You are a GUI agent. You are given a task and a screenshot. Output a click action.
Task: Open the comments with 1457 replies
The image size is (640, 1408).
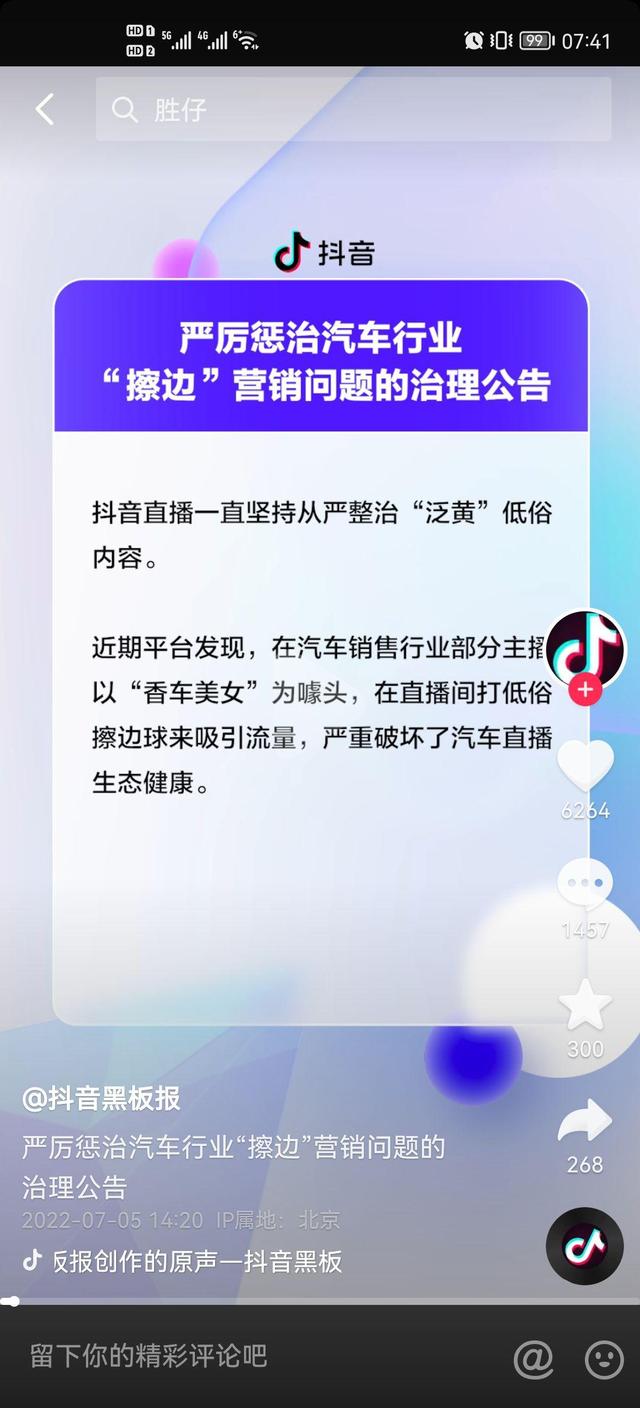[x=585, y=885]
